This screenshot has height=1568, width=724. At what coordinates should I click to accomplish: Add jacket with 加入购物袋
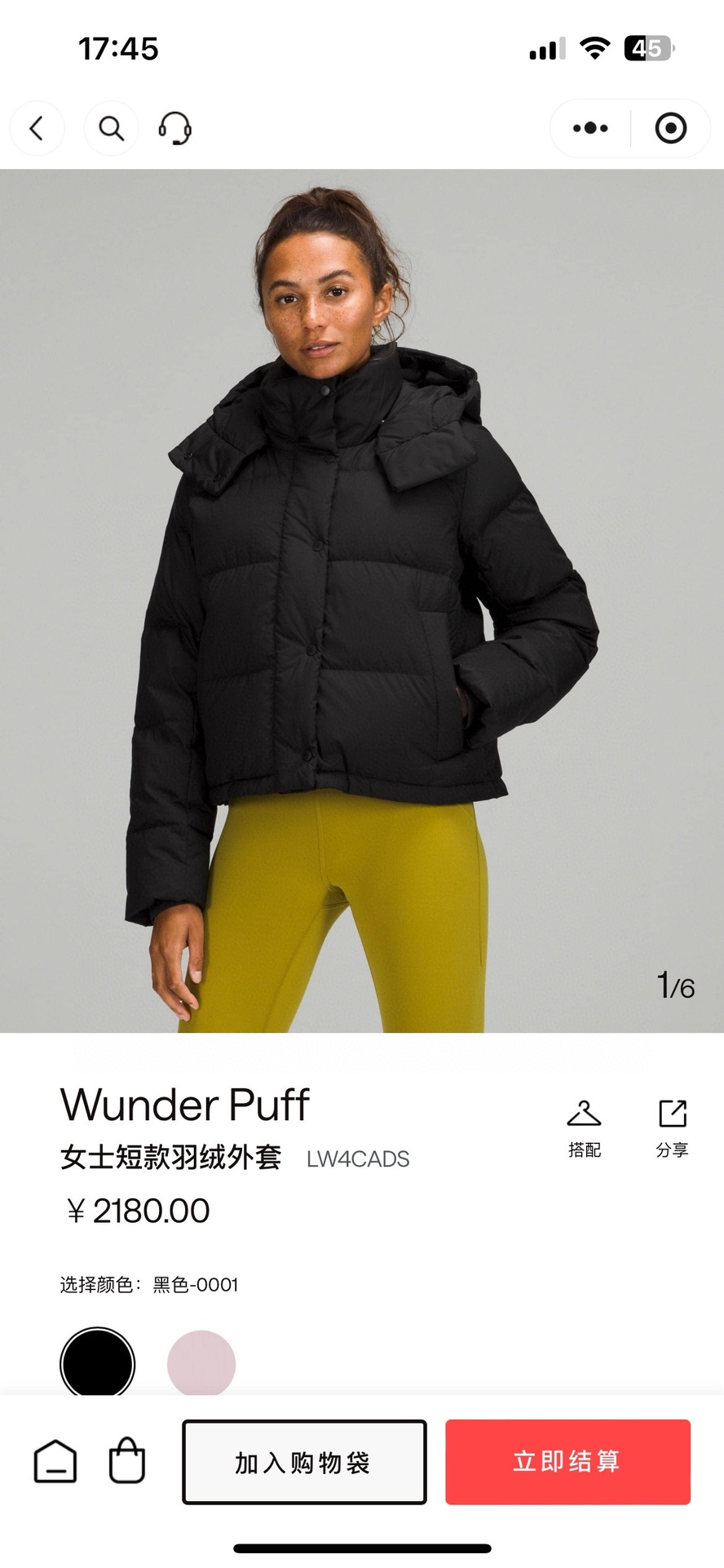(x=304, y=1462)
